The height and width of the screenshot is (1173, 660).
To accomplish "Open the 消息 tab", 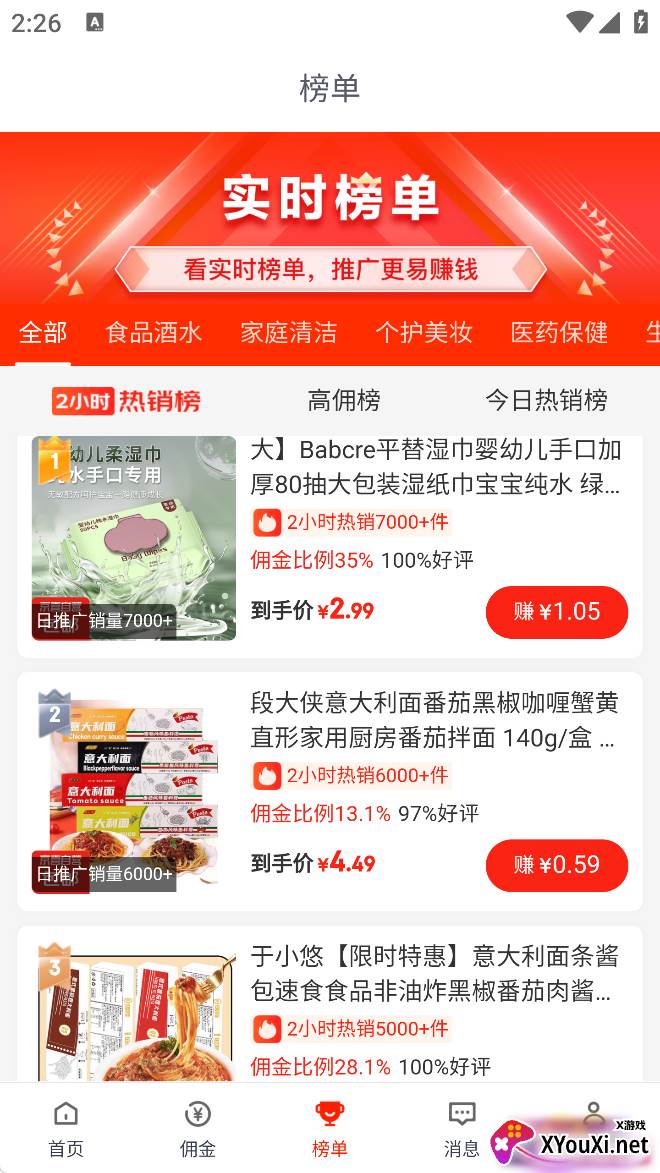I will (461, 1130).
